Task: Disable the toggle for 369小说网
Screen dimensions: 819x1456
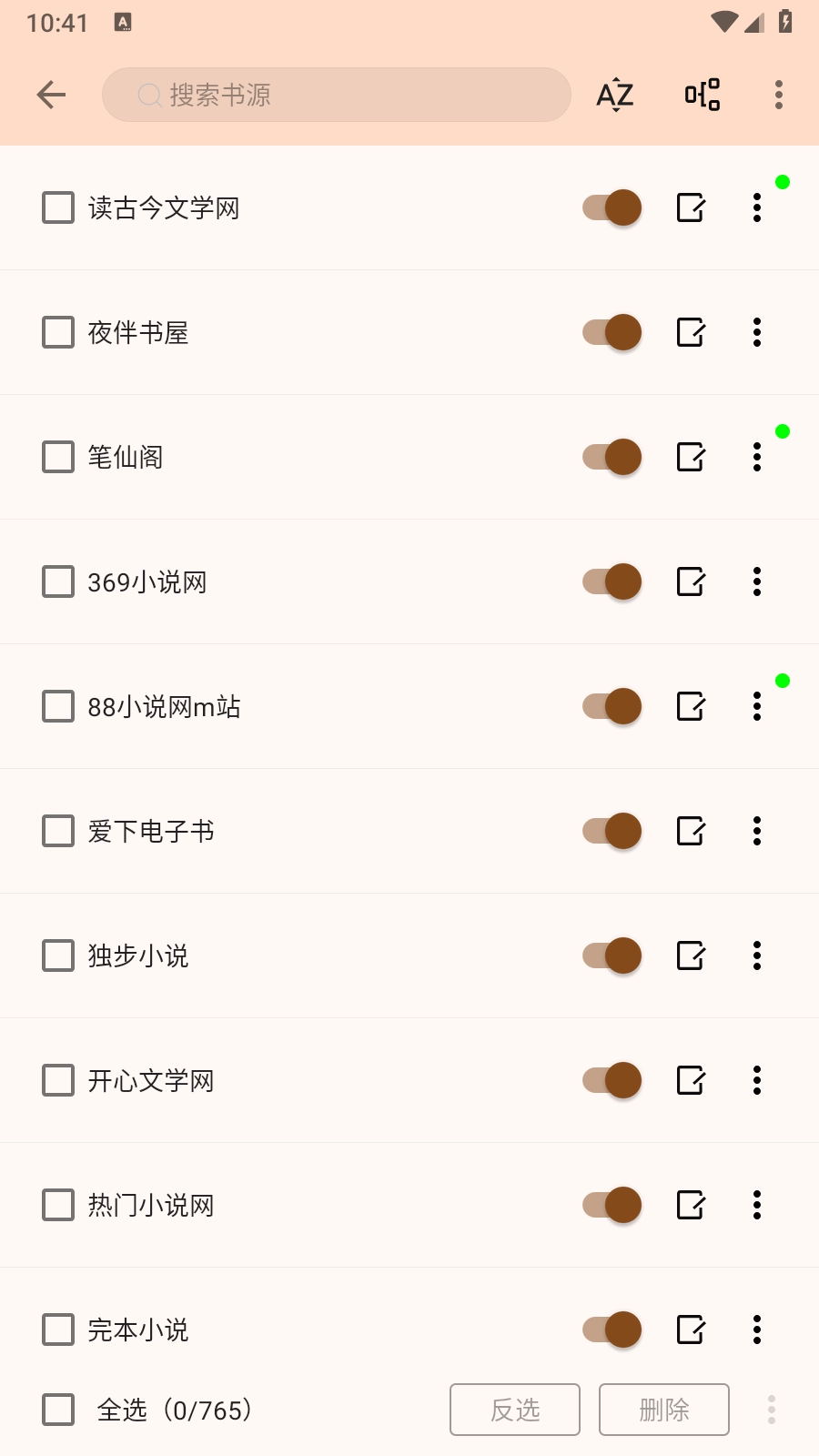Action: (610, 581)
